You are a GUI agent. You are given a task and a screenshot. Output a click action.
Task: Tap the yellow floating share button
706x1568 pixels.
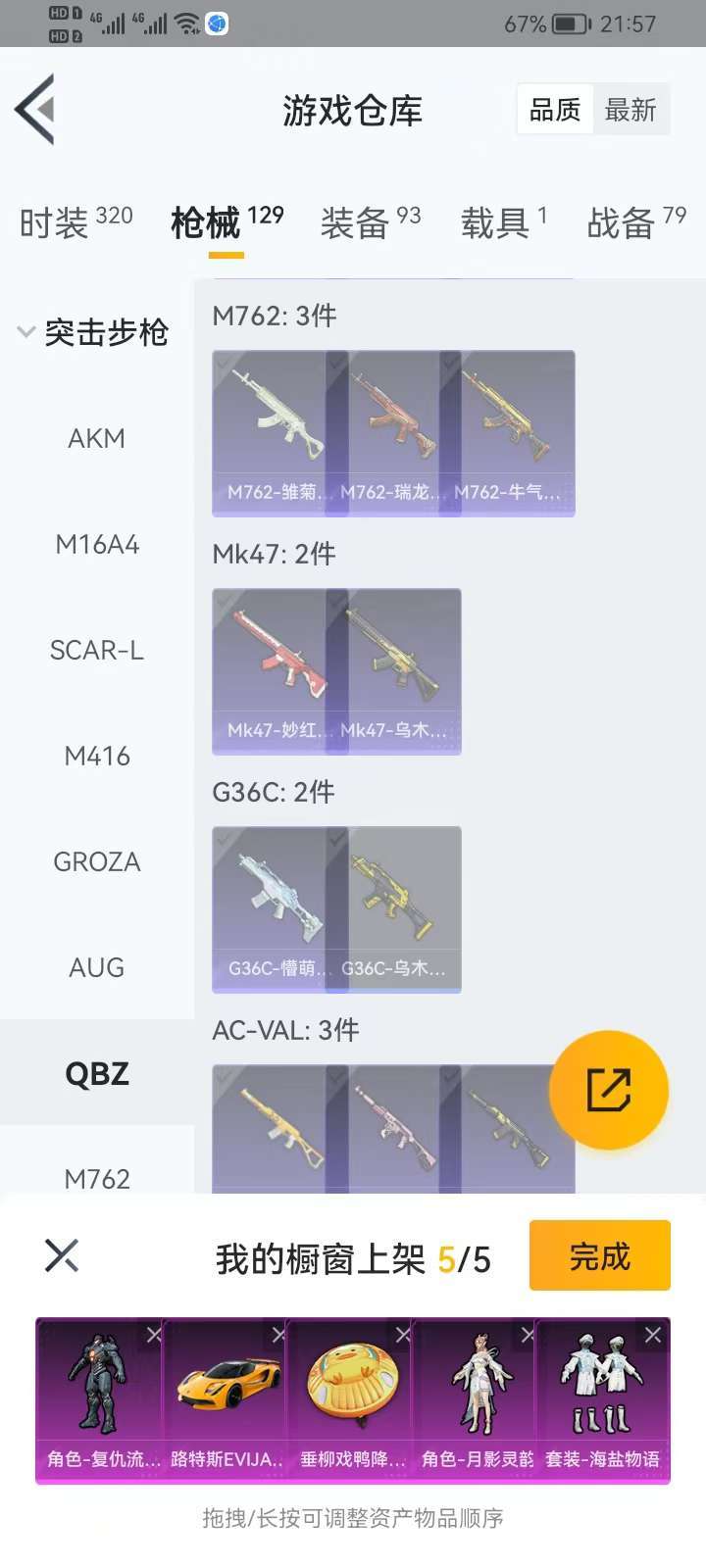608,1090
